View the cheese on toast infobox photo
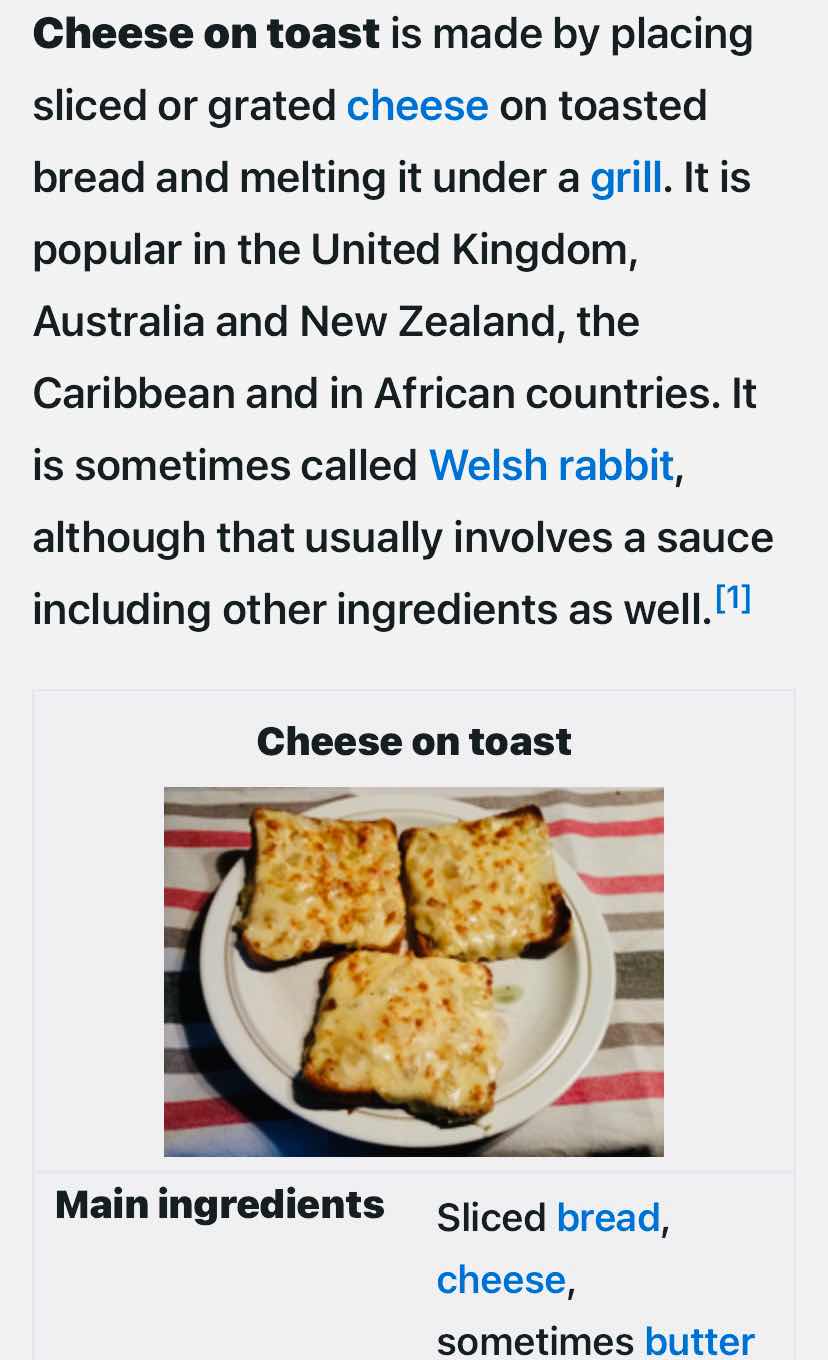 tap(414, 972)
